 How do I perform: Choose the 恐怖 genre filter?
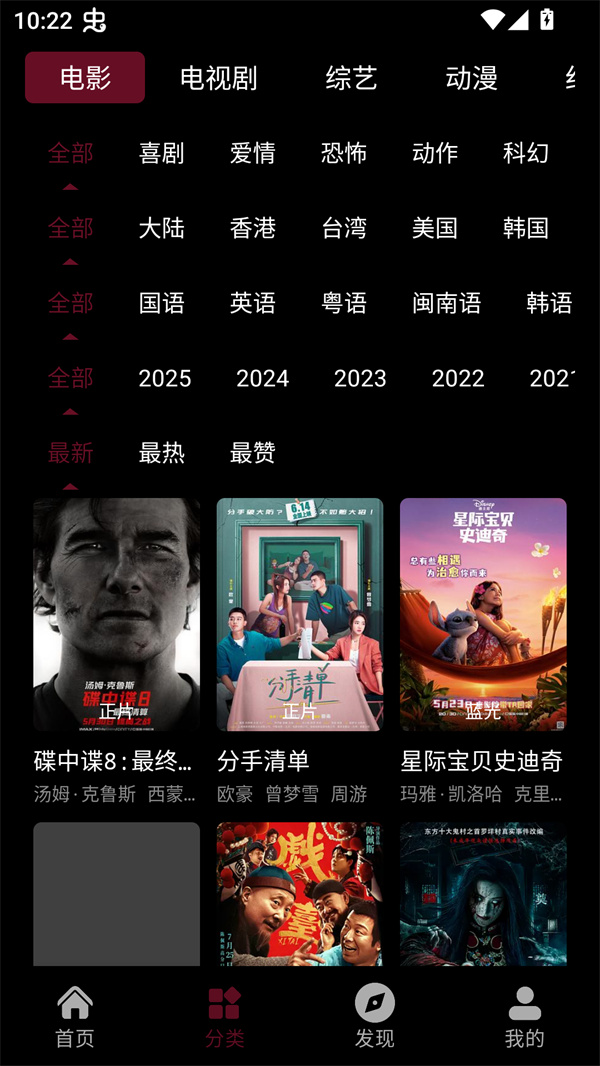(x=344, y=153)
